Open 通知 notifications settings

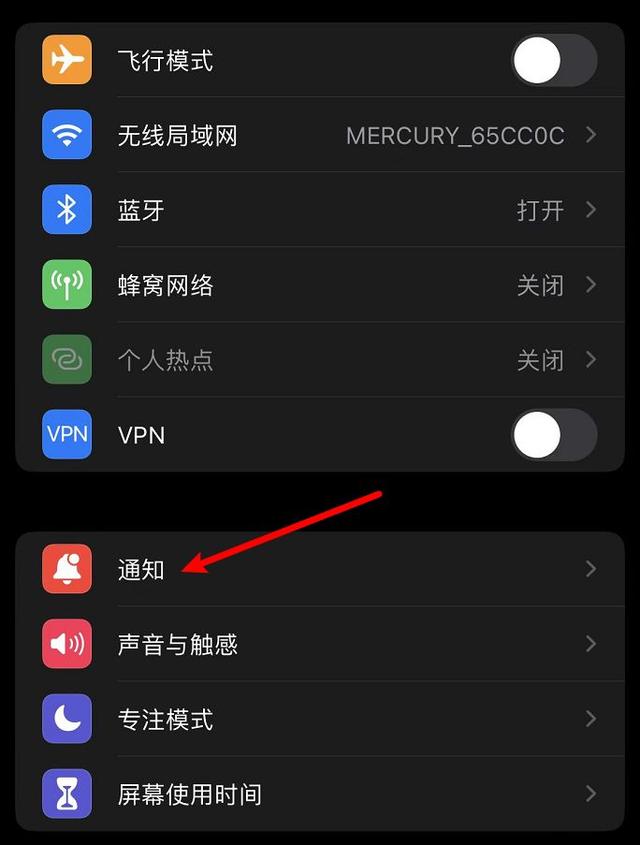[320, 570]
